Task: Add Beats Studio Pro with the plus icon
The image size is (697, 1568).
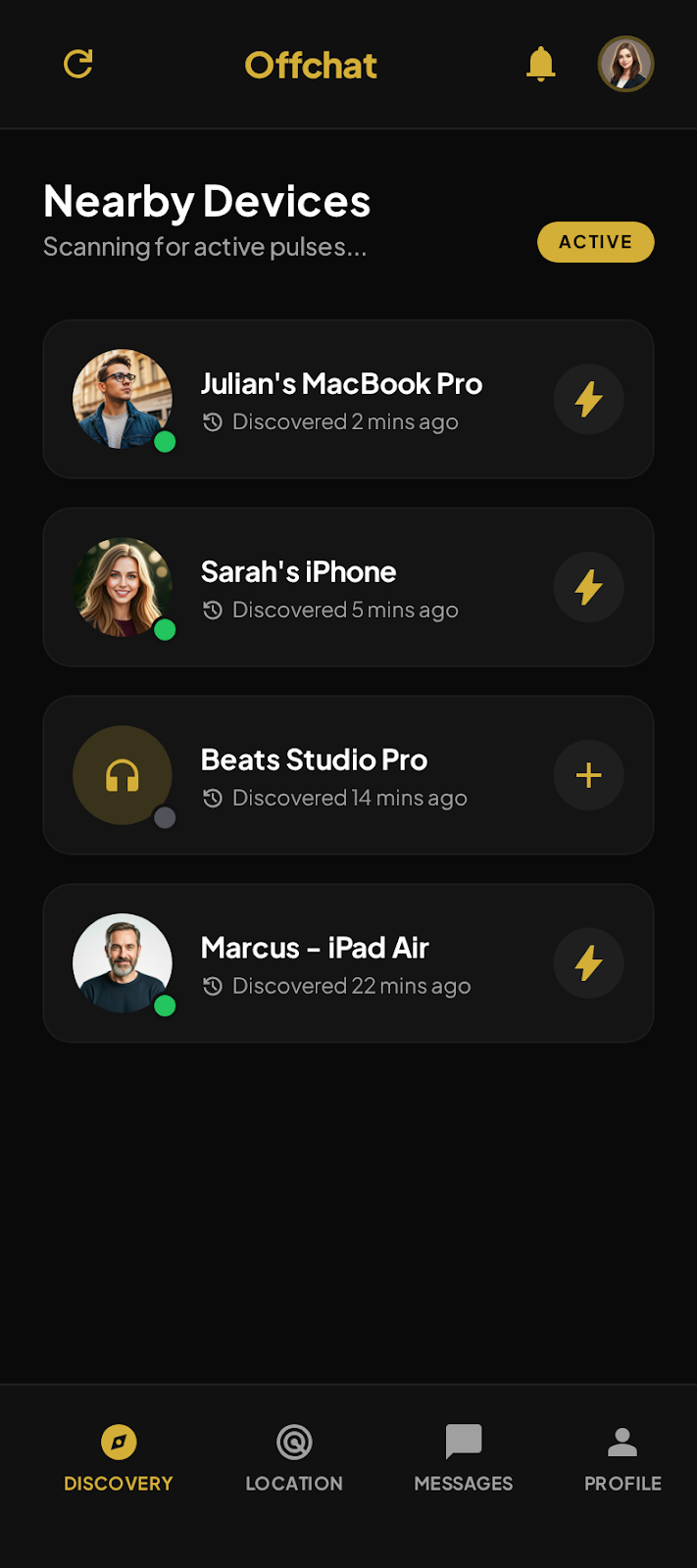Action: point(588,775)
